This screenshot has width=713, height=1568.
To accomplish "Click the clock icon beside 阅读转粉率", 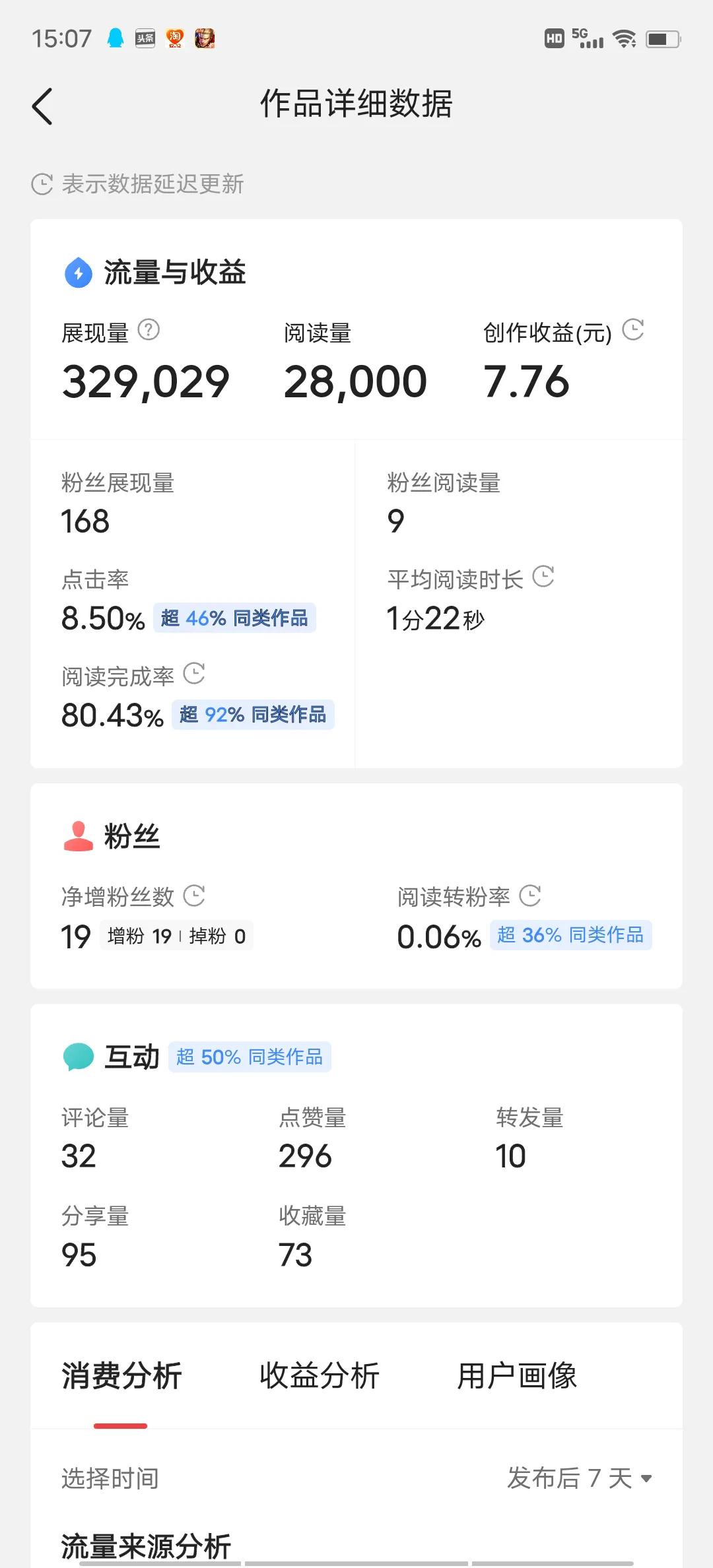I will point(531,896).
